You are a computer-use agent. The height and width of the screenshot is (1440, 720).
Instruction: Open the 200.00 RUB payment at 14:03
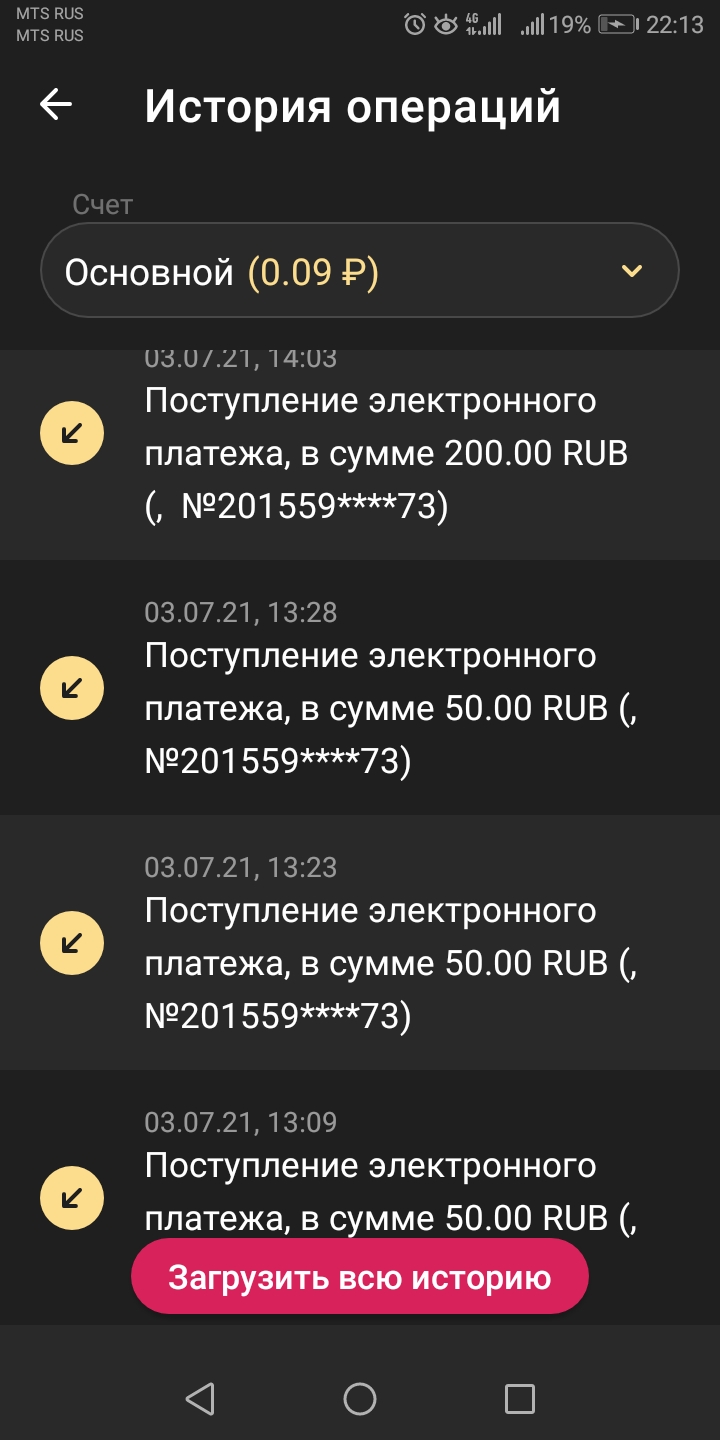(x=385, y=455)
